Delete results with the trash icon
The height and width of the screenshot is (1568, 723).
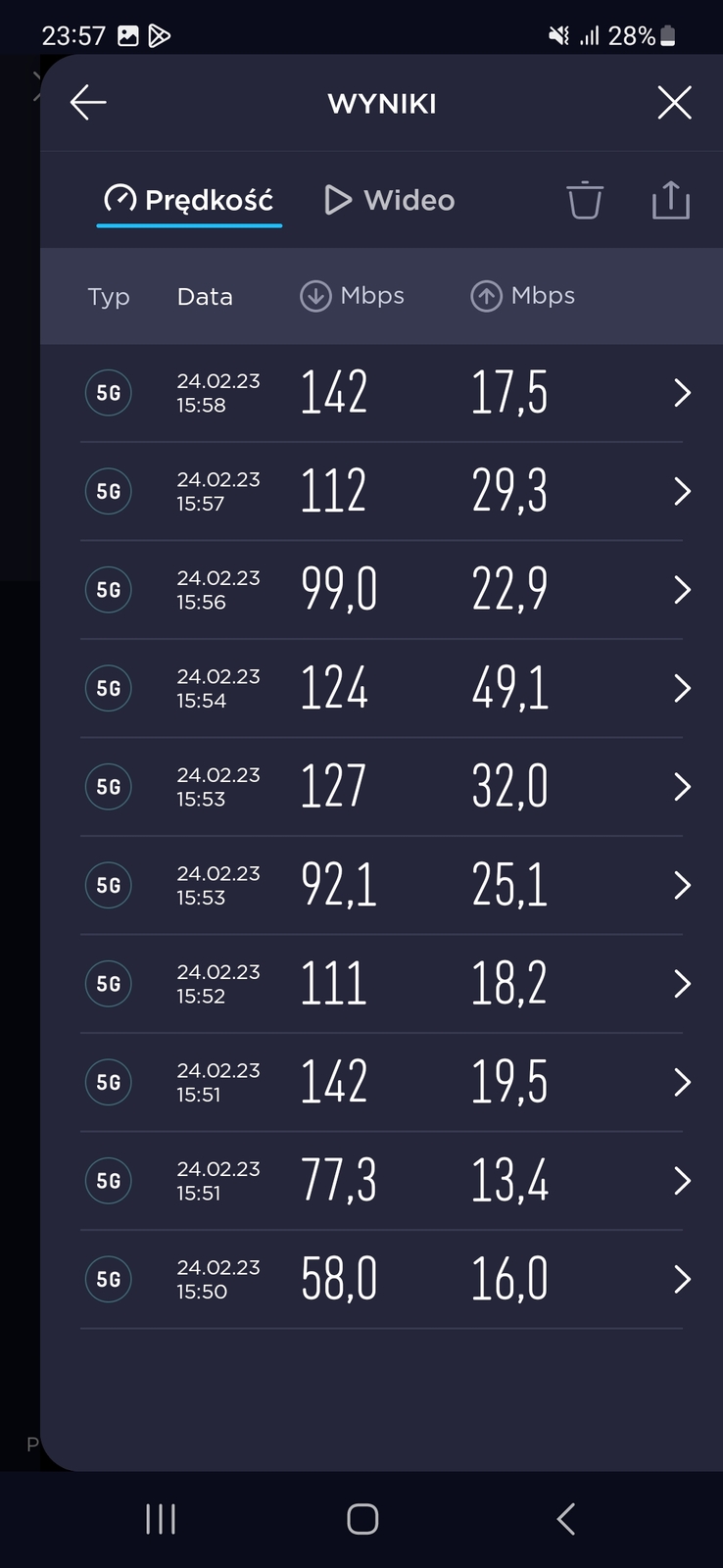pos(585,200)
